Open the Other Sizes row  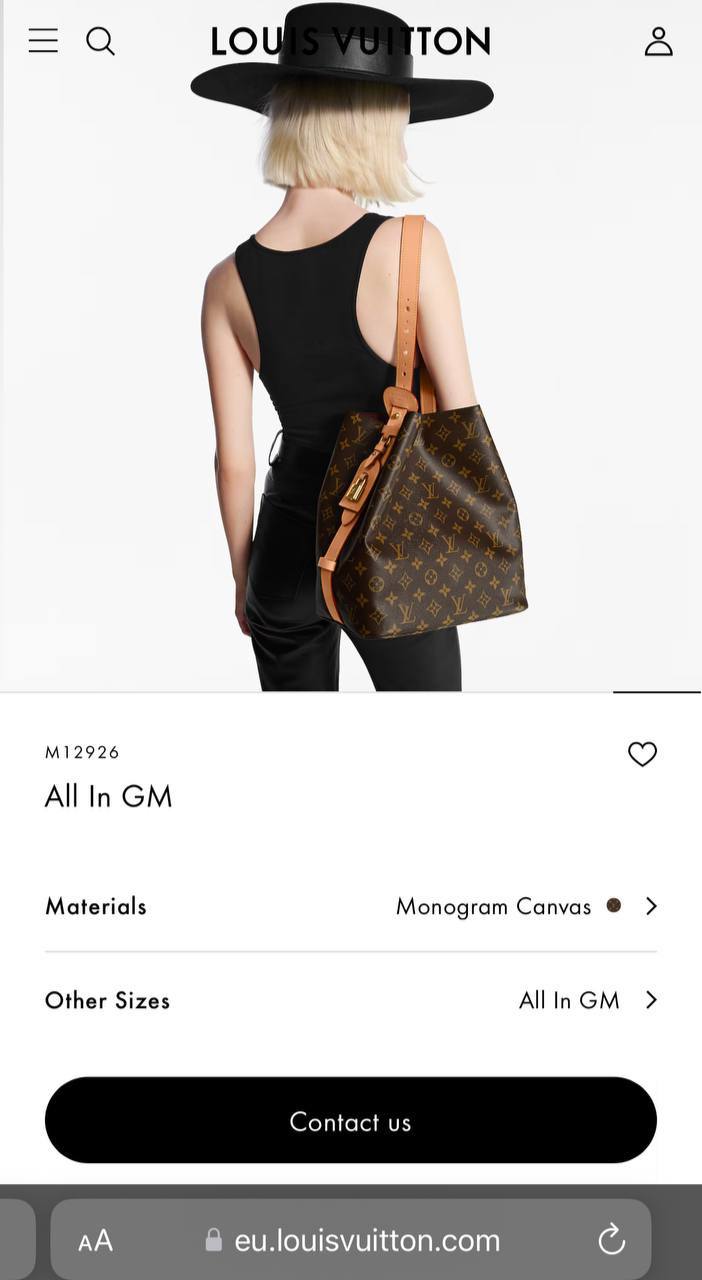[x=350, y=1000]
